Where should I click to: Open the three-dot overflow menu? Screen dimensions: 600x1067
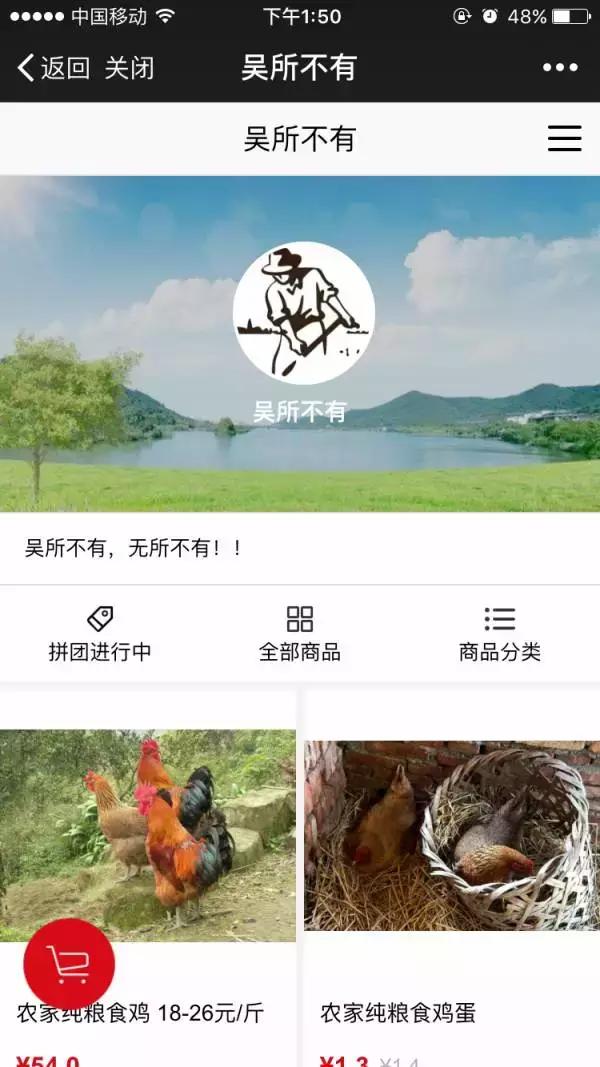click(560, 68)
